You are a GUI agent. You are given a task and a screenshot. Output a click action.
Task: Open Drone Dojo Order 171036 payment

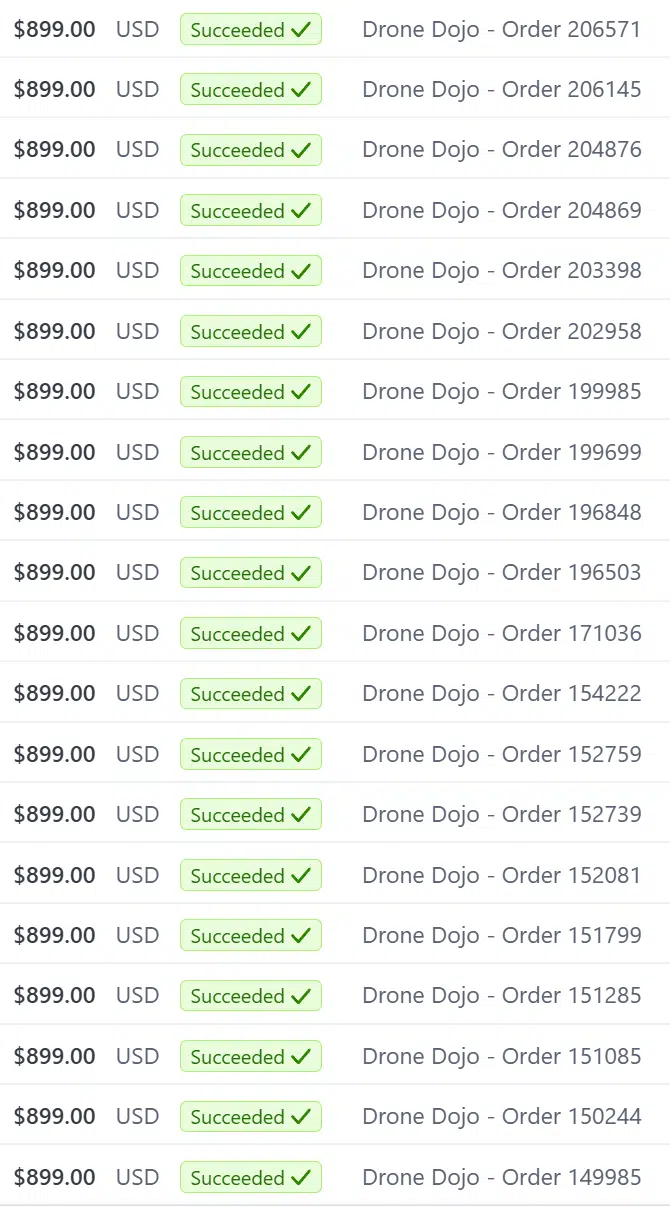tap(335, 633)
